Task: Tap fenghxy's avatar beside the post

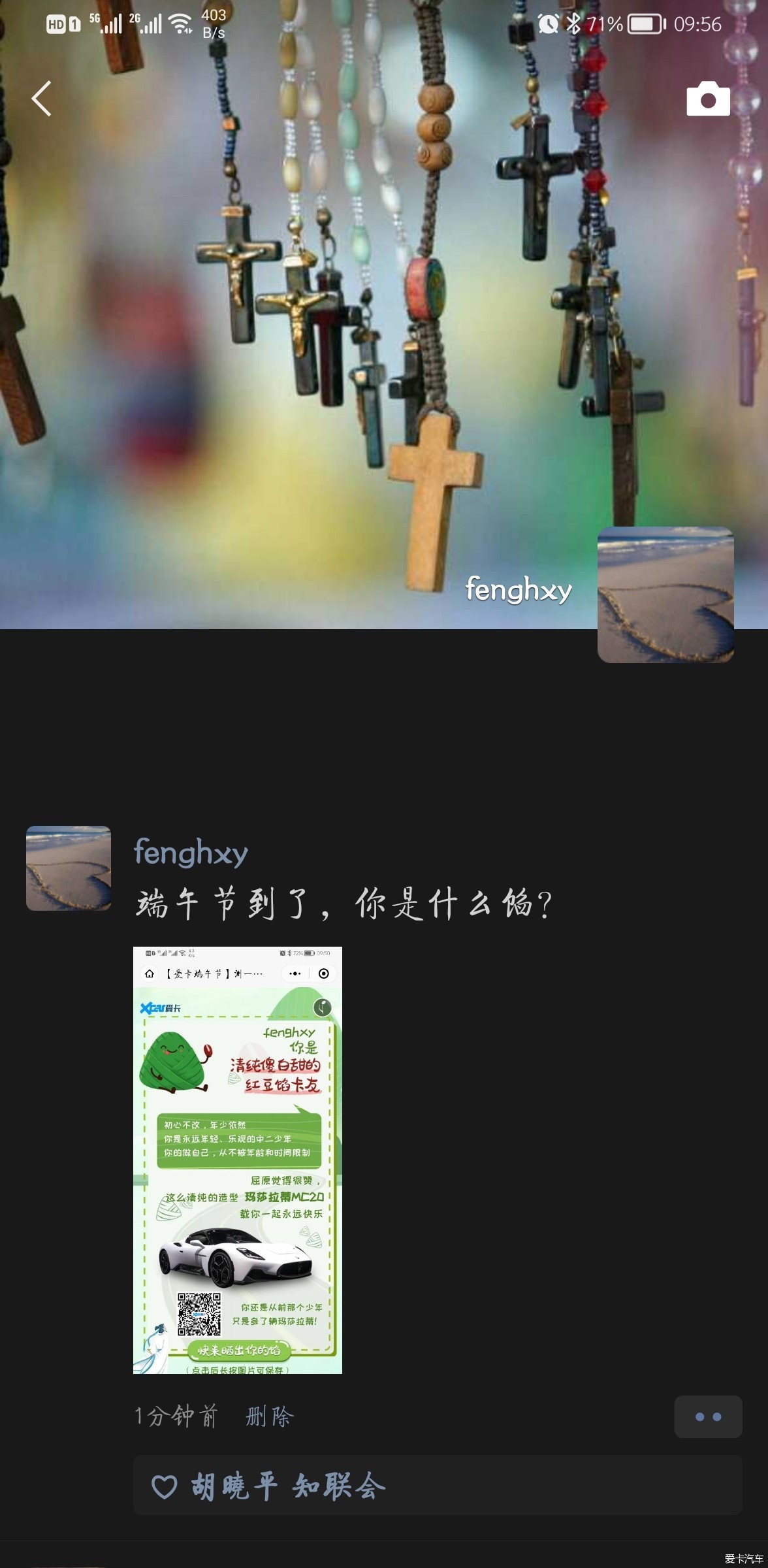Action: pos(69,868)
